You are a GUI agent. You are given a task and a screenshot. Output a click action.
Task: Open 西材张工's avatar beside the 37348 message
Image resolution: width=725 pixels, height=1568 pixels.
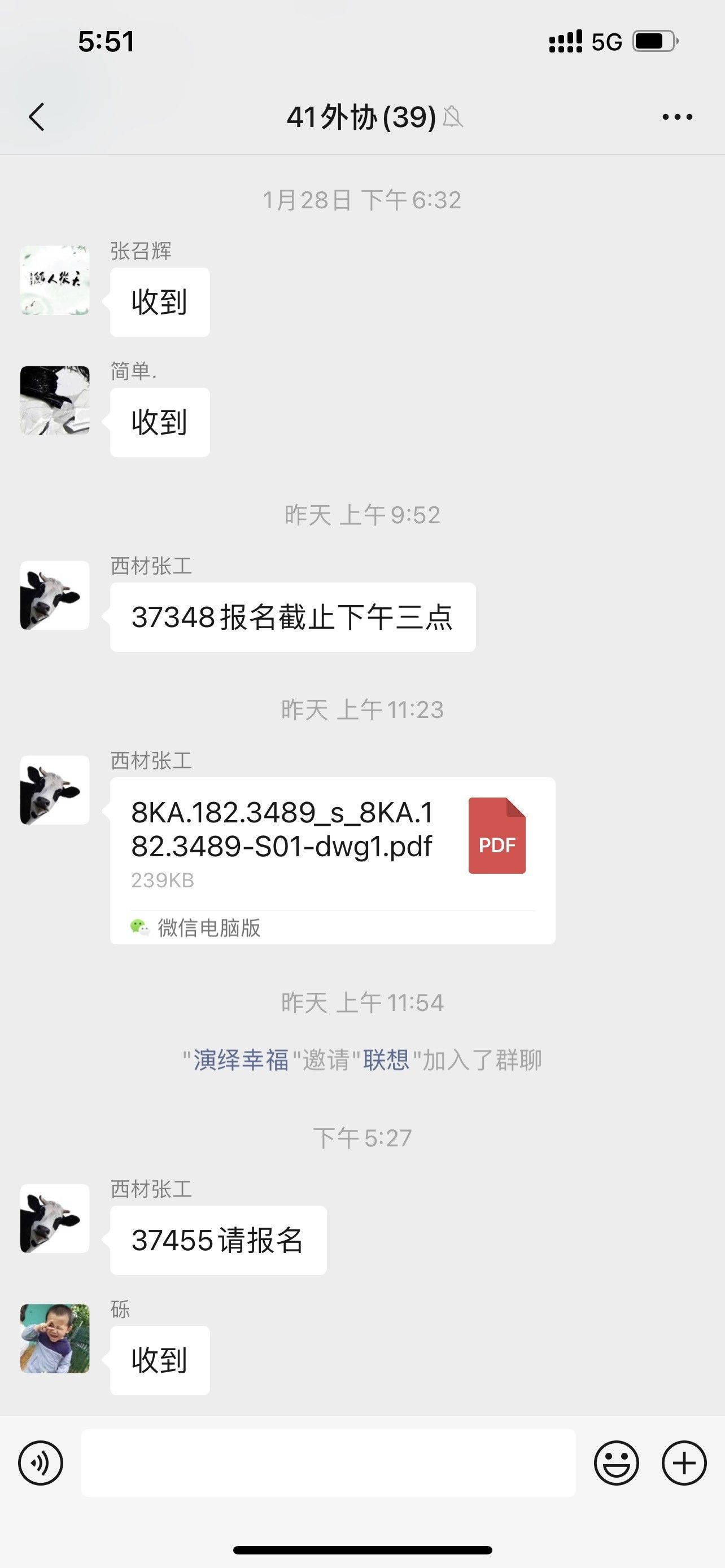click(55, 595)
